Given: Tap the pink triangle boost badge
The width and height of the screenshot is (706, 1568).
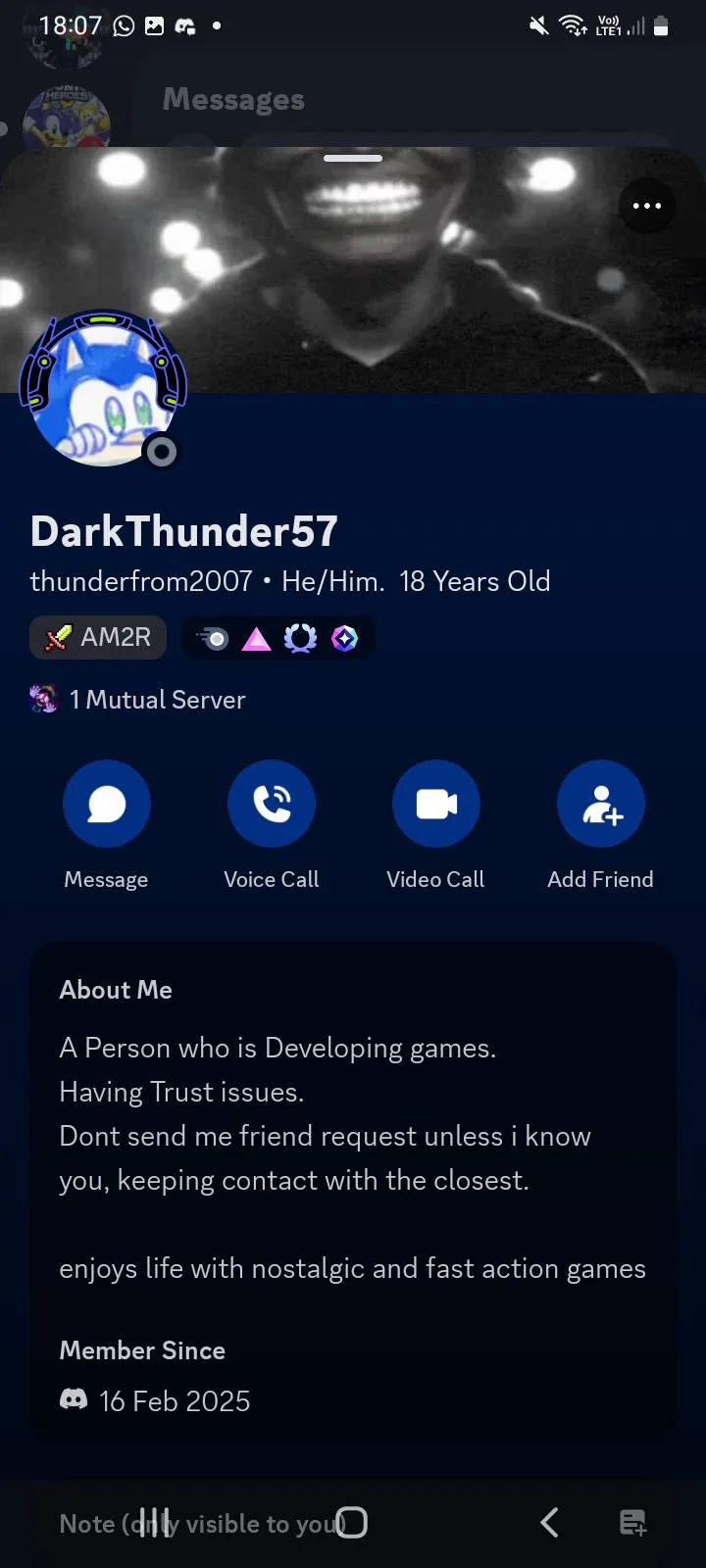Looking at the screenshot, I should [x=256, y=639].
